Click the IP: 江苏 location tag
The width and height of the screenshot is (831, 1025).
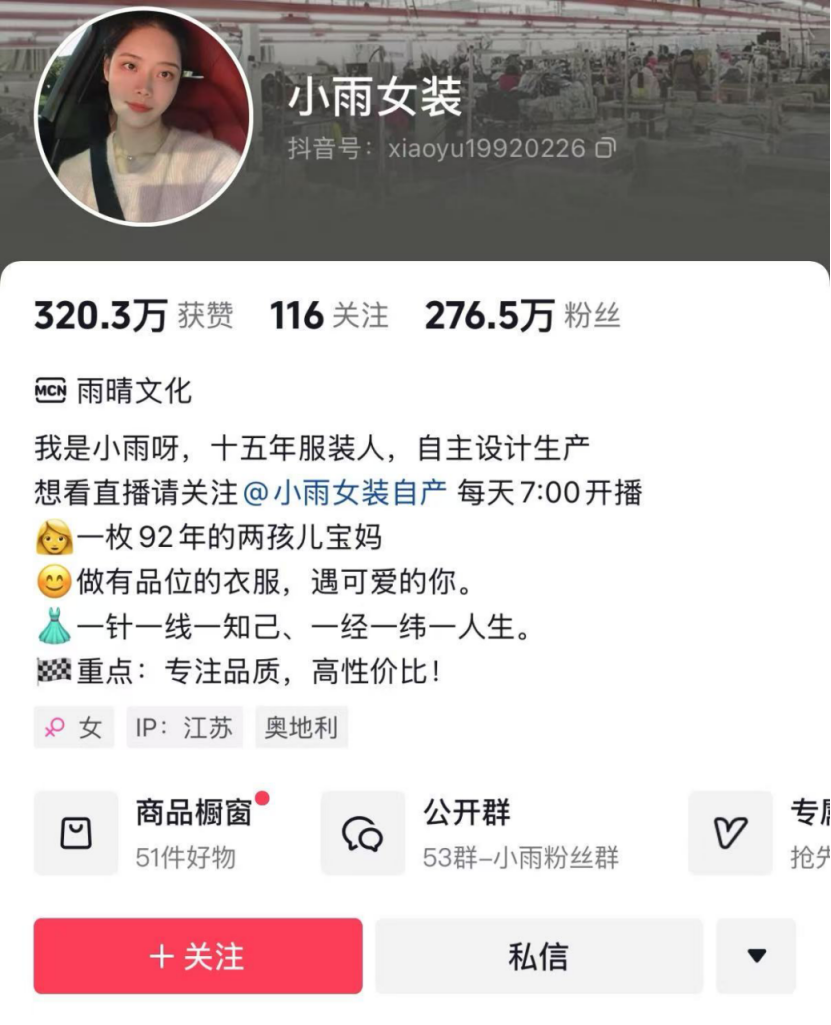[185, 728]
